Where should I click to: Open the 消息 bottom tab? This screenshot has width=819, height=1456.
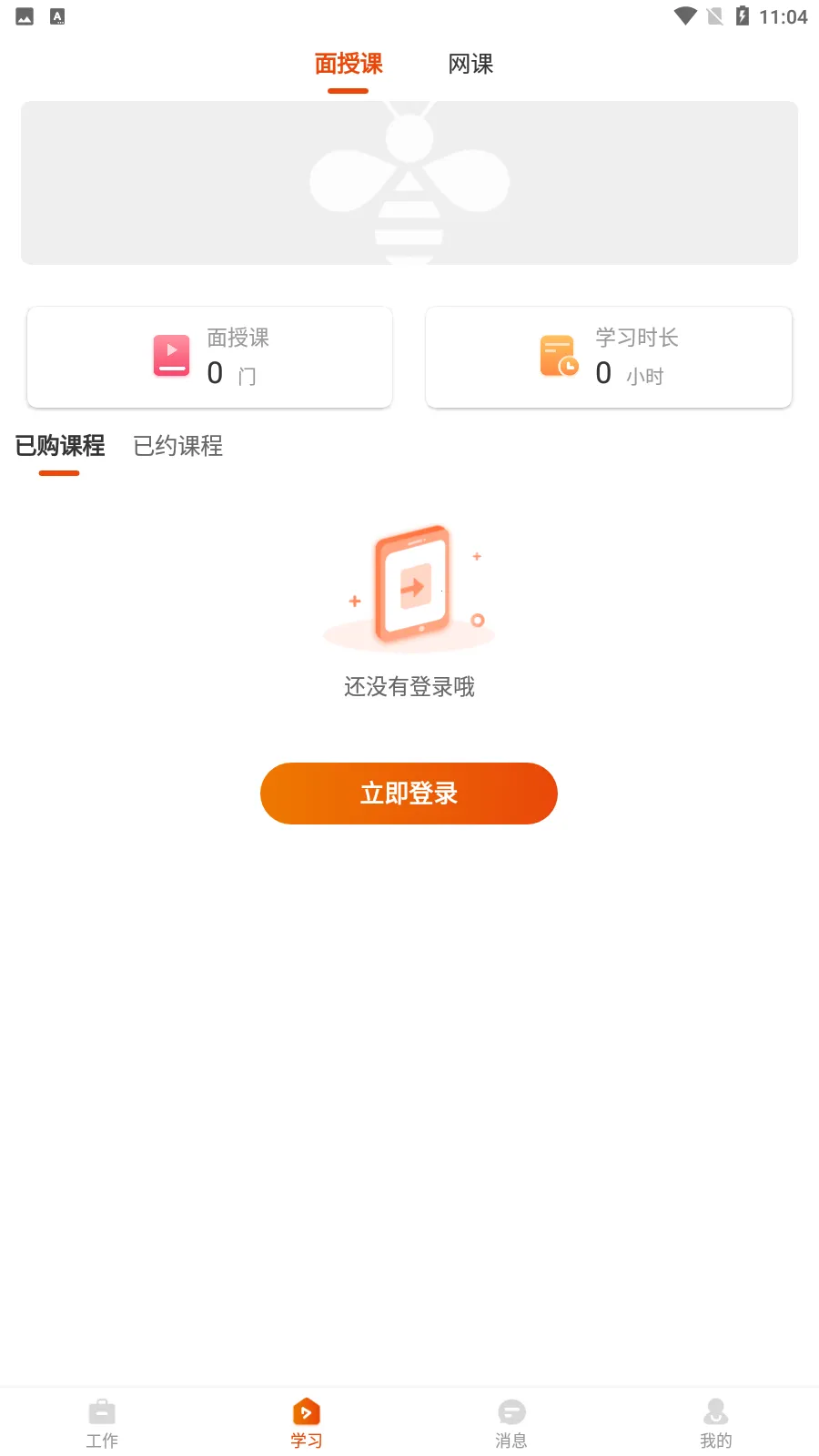coord(511,1423)
